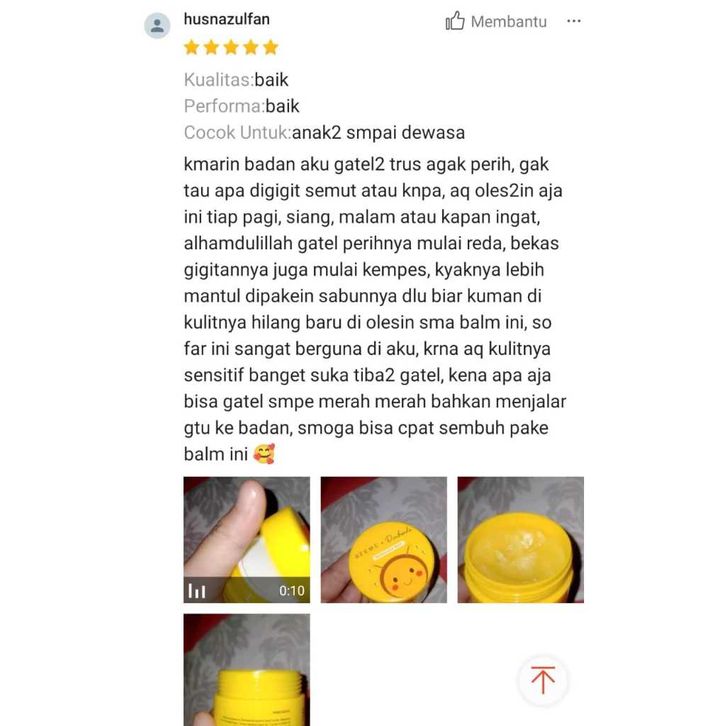This screenshot has width=726, height=726.
Task: Mark husnazulfan's review as Membantu
Action: pos(496,21)
